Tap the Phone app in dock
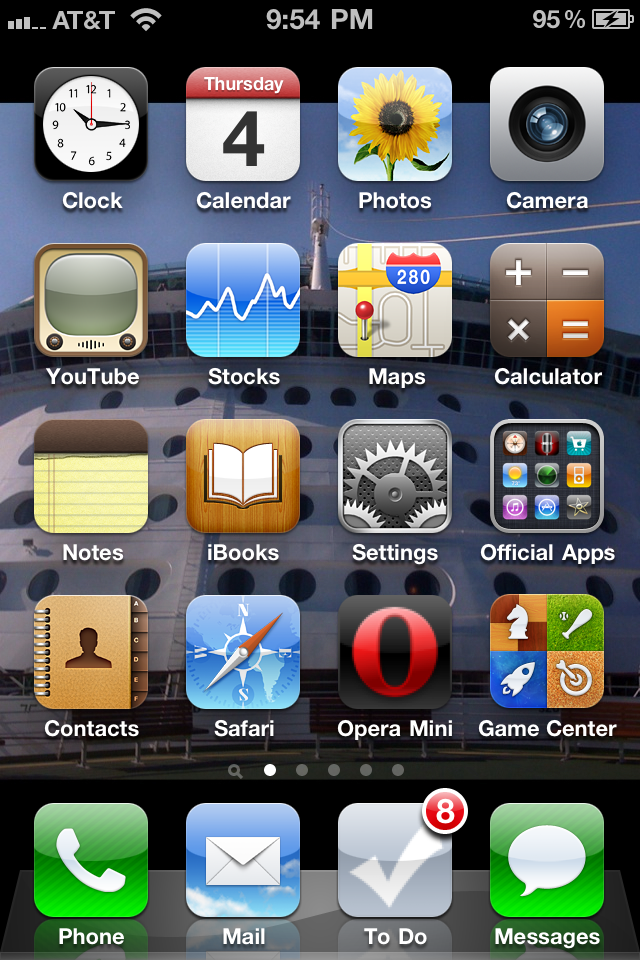The width and height of the screenshot is (640, 960). click(91, 860)
